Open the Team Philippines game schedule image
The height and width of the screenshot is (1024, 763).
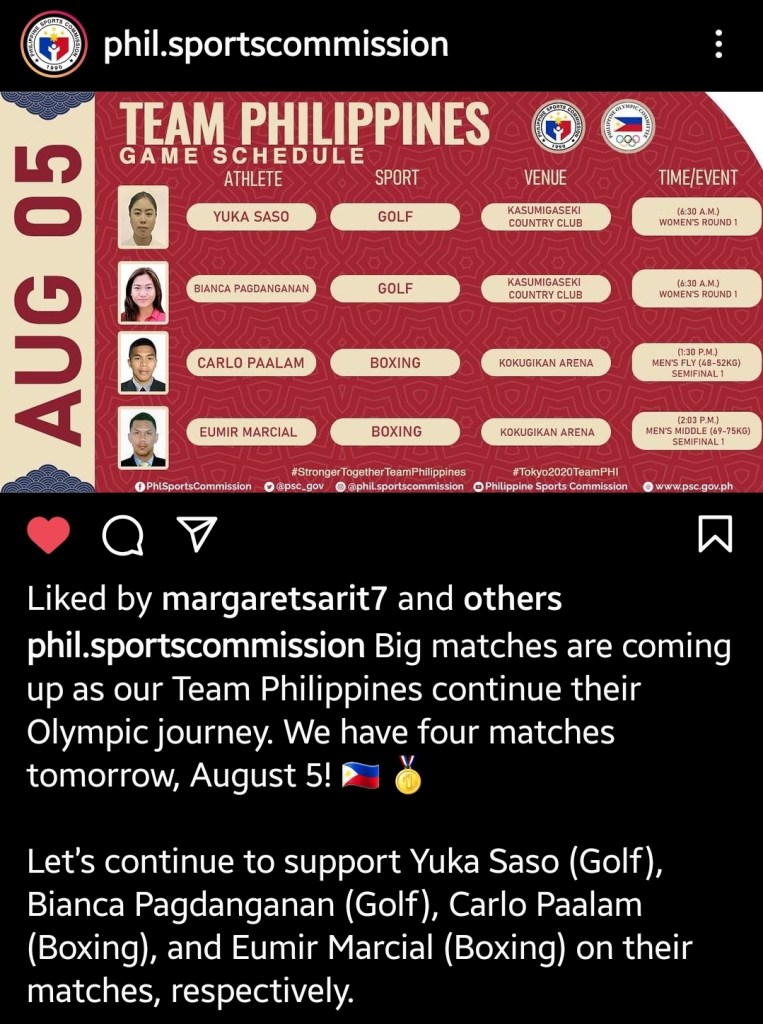[381, 292]
